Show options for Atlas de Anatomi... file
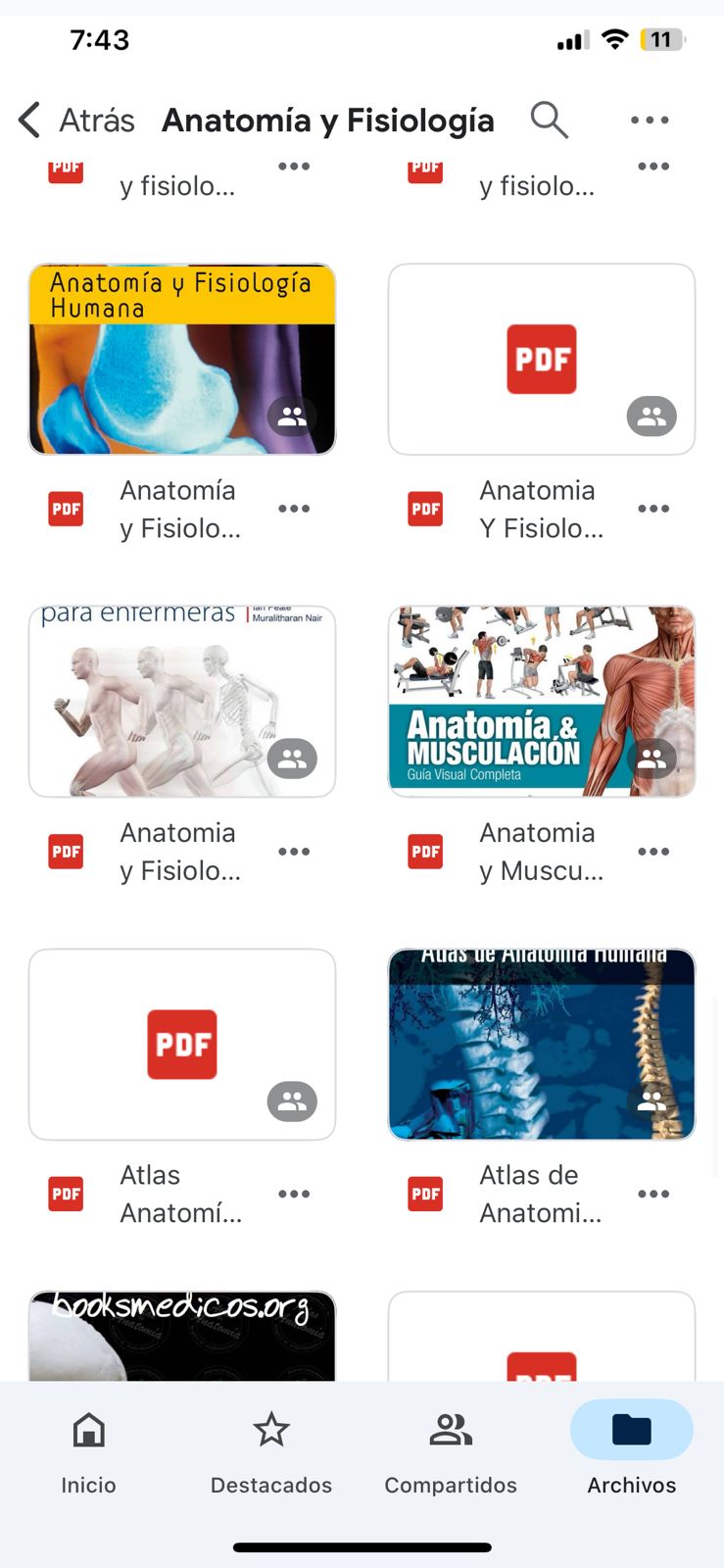The height and width of the screenshot is (1568, 724). tap(653, 1194)
